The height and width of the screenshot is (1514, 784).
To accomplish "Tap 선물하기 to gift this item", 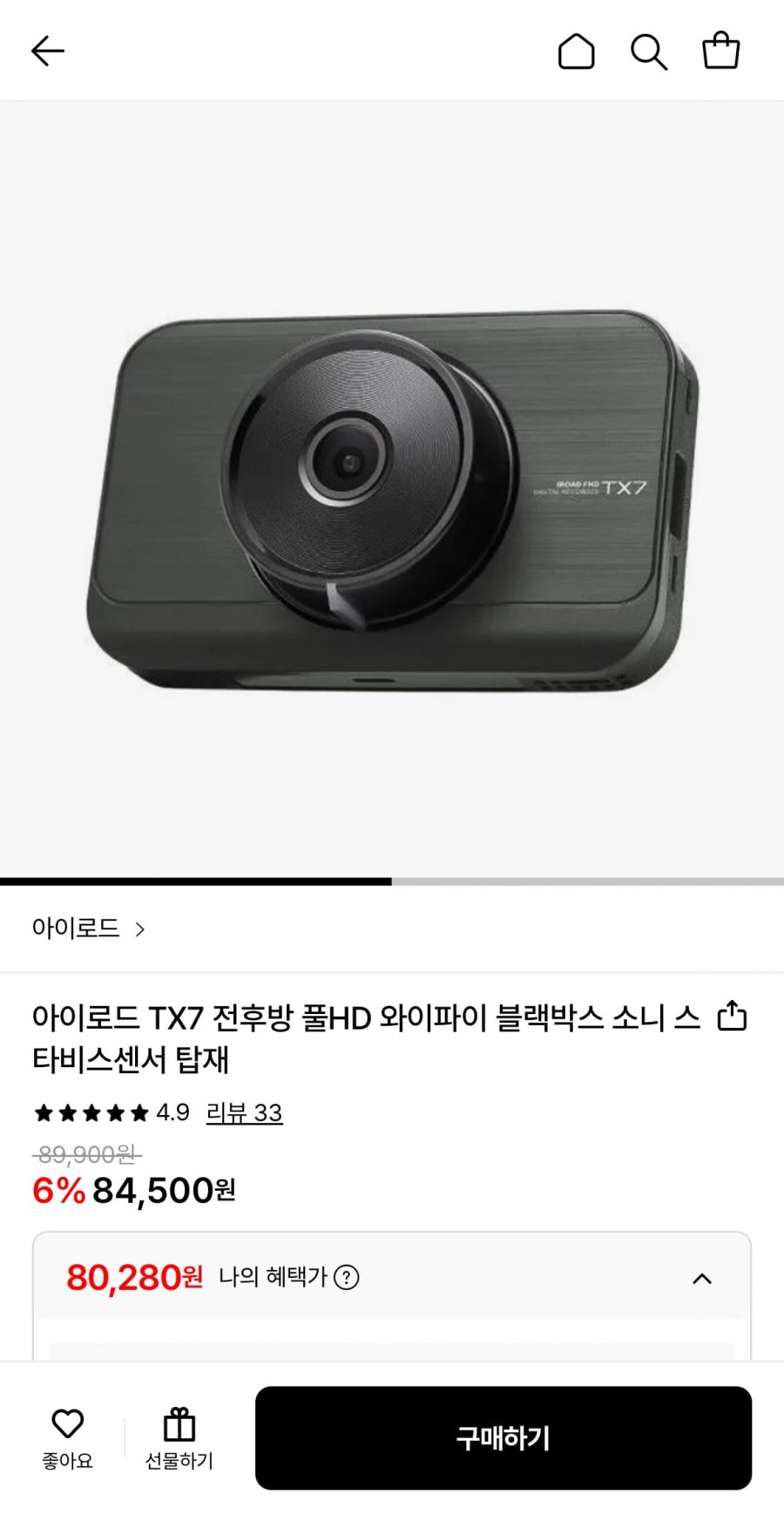I will [179, 1438].
